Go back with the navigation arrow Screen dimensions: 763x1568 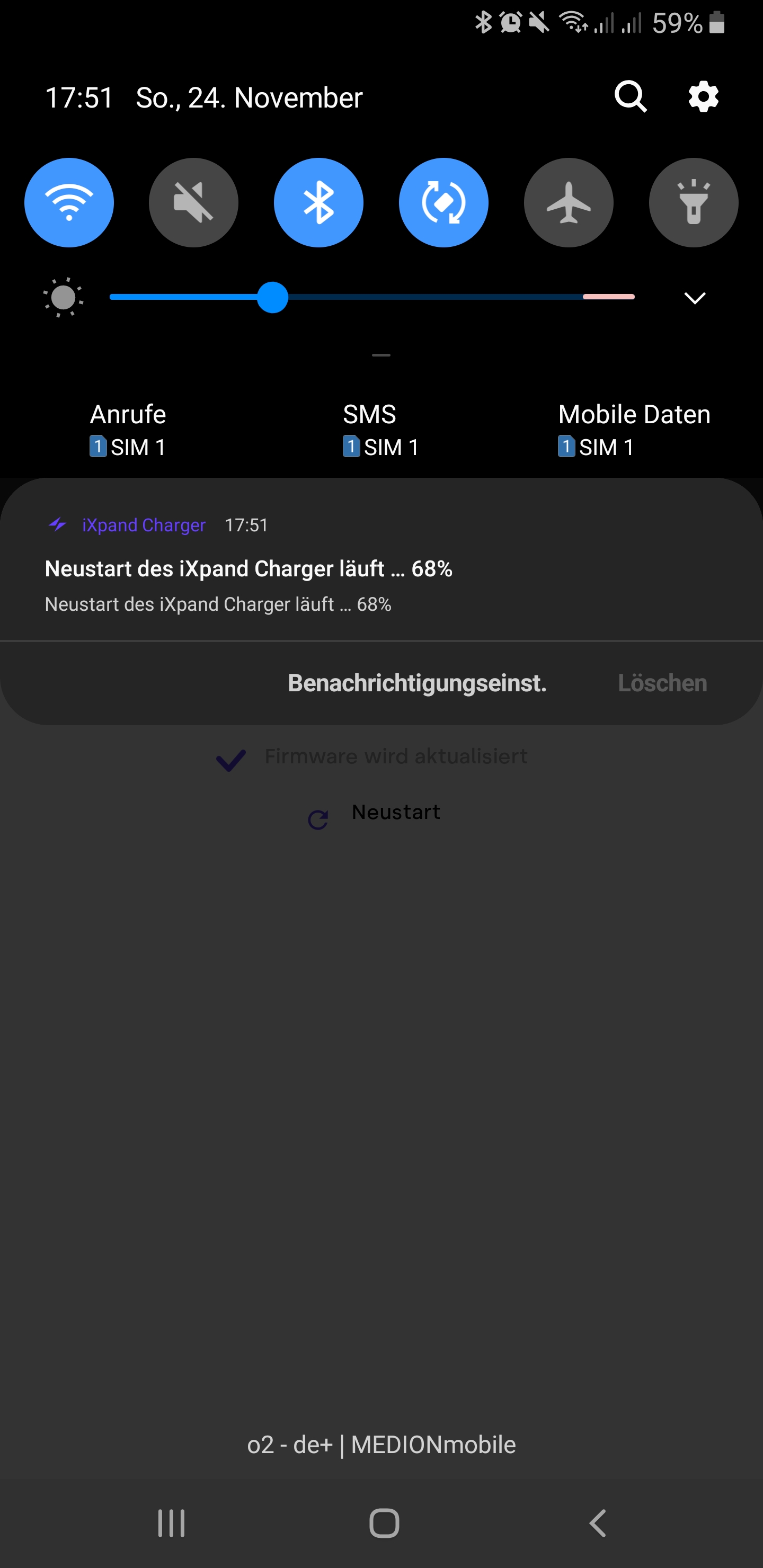click(597, 1523)
